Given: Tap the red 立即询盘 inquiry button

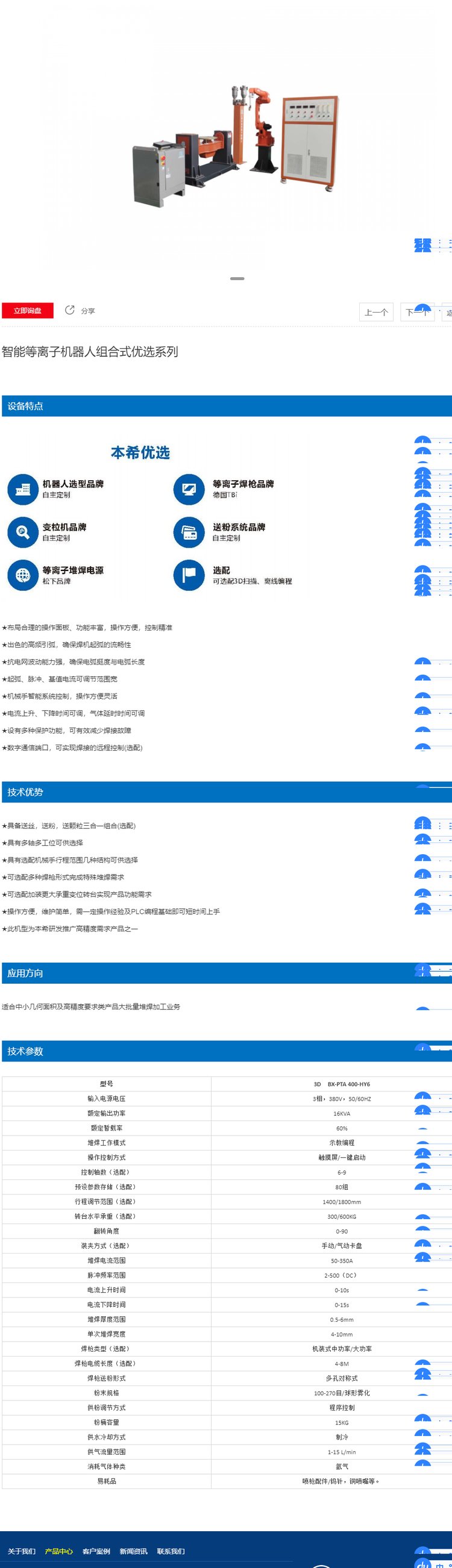Looking at the screenshot, I should pos(27,310).
